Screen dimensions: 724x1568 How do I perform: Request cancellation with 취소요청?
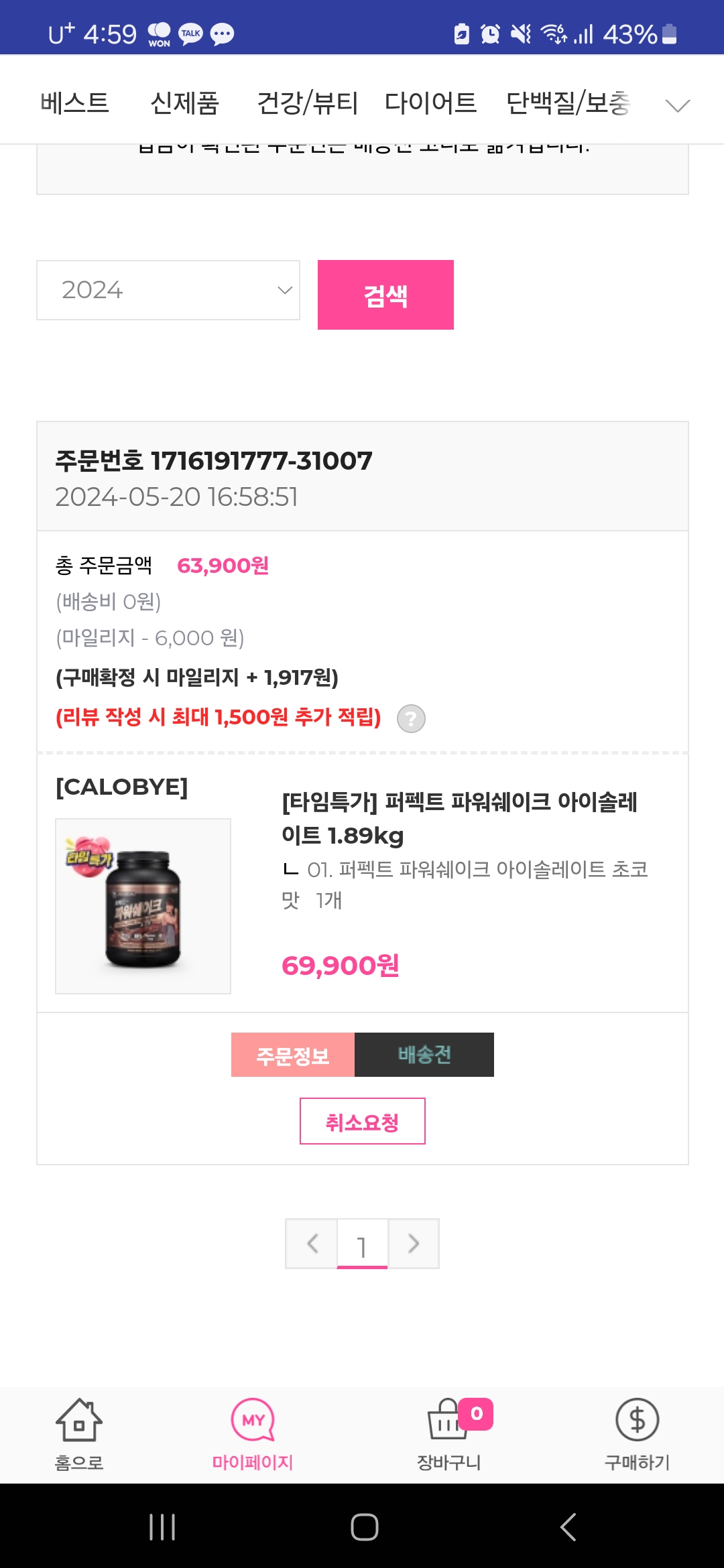(x=362, y=1121)
